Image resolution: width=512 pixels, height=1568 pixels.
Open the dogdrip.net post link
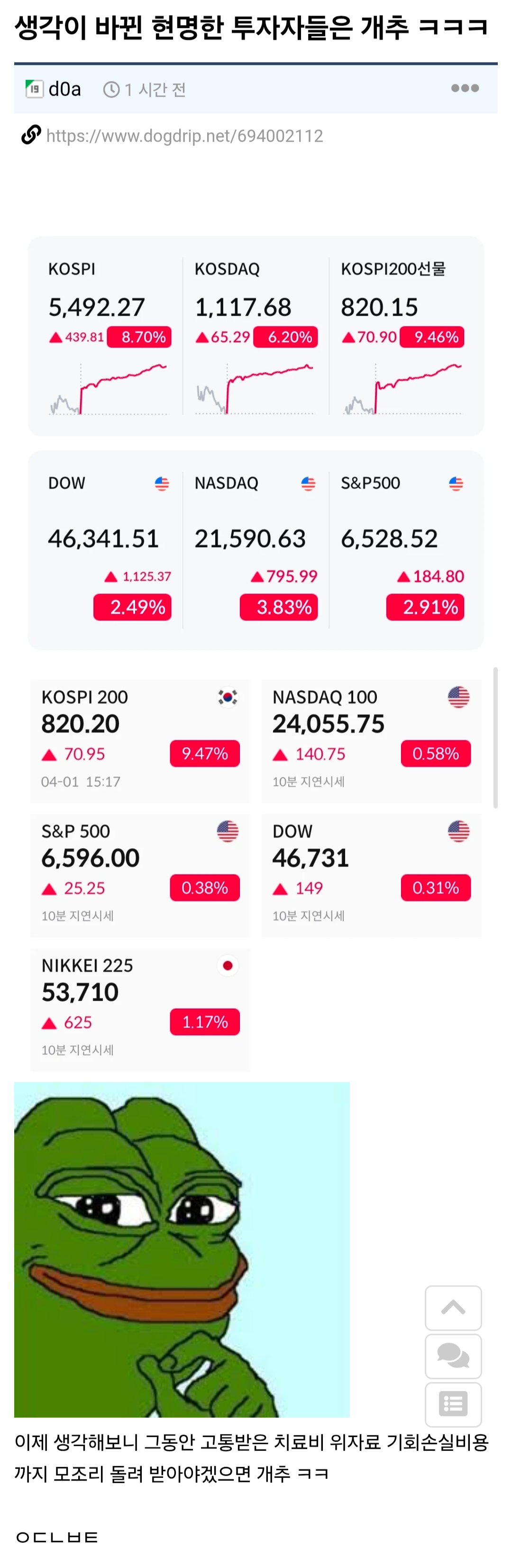click(184, 136)
